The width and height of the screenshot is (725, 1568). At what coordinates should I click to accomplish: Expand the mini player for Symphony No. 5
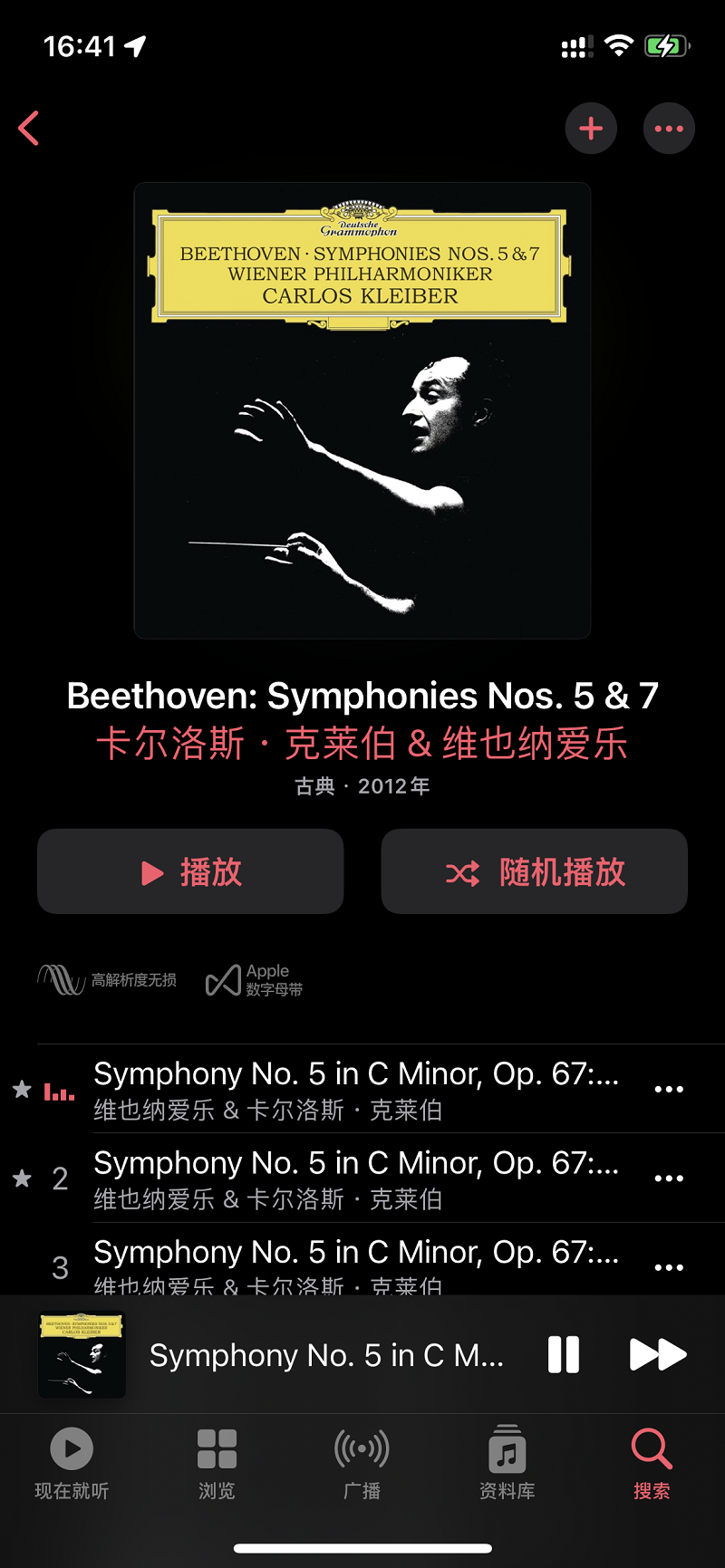tap(326, 1354)
